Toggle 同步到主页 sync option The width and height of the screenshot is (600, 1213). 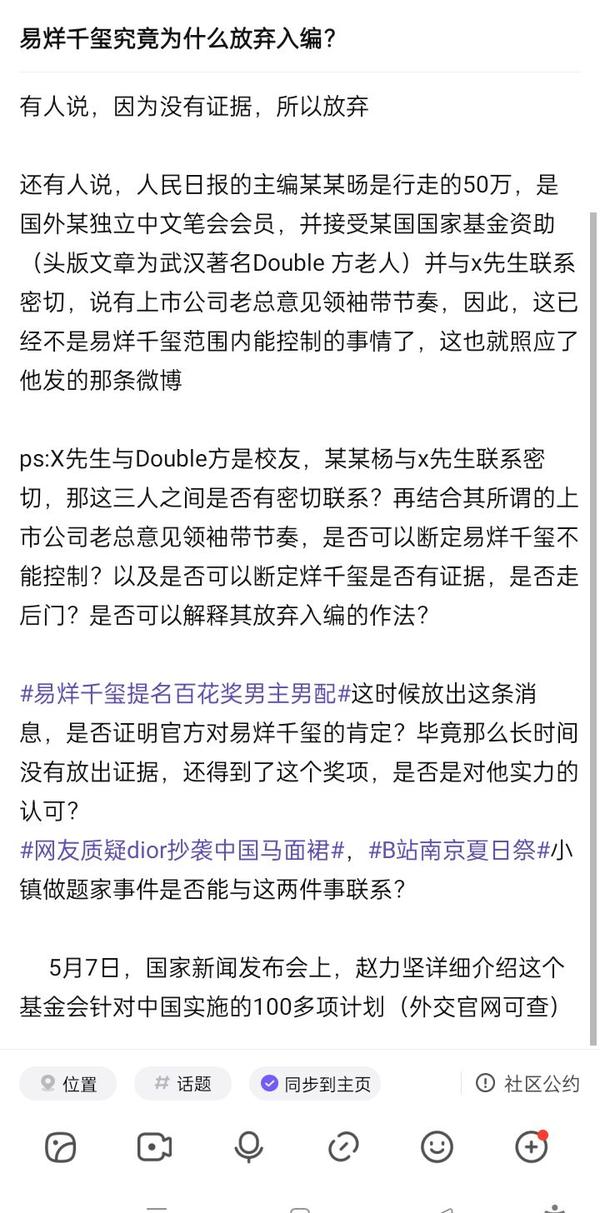point(314,1084)
